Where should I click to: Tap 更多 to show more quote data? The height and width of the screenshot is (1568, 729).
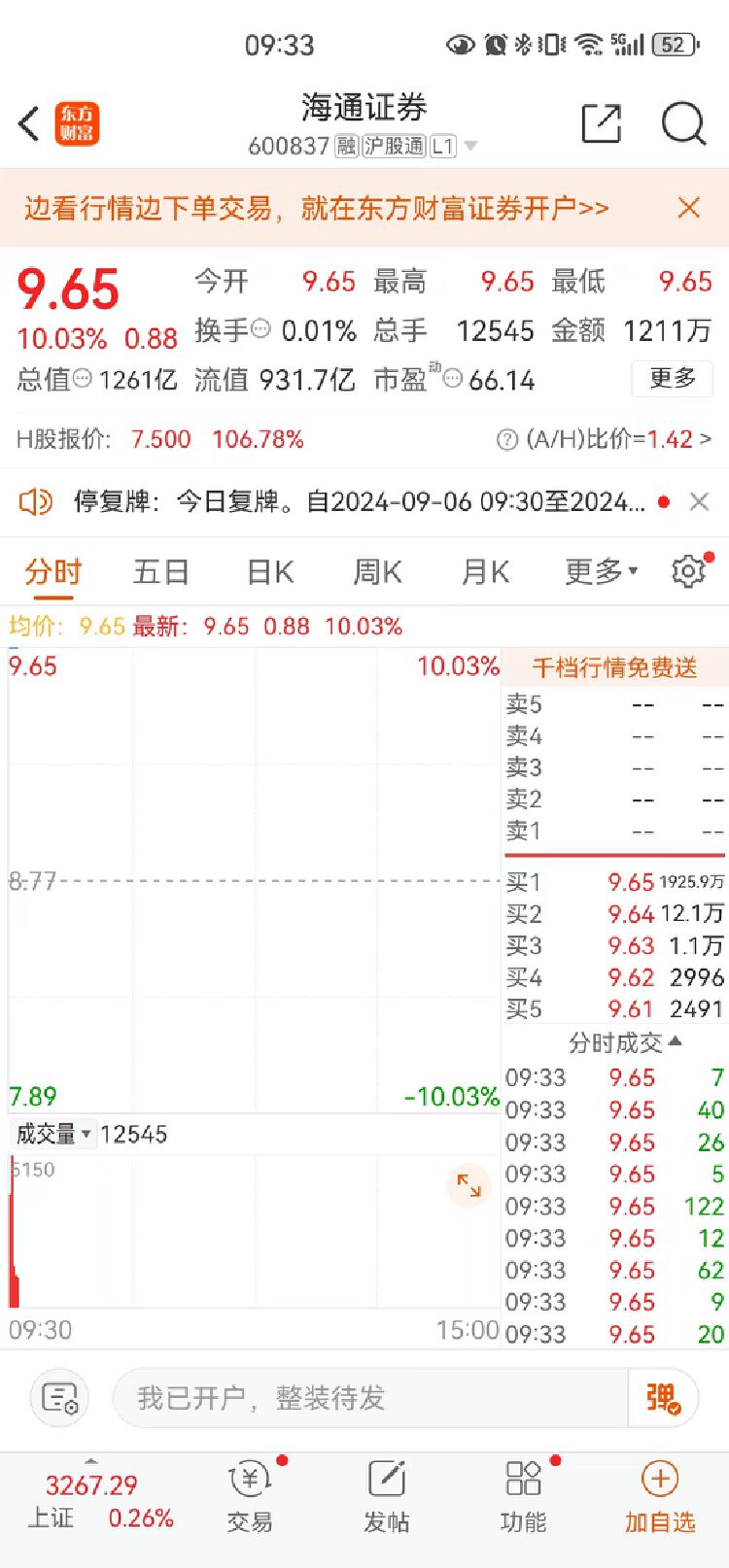point(673,378)
